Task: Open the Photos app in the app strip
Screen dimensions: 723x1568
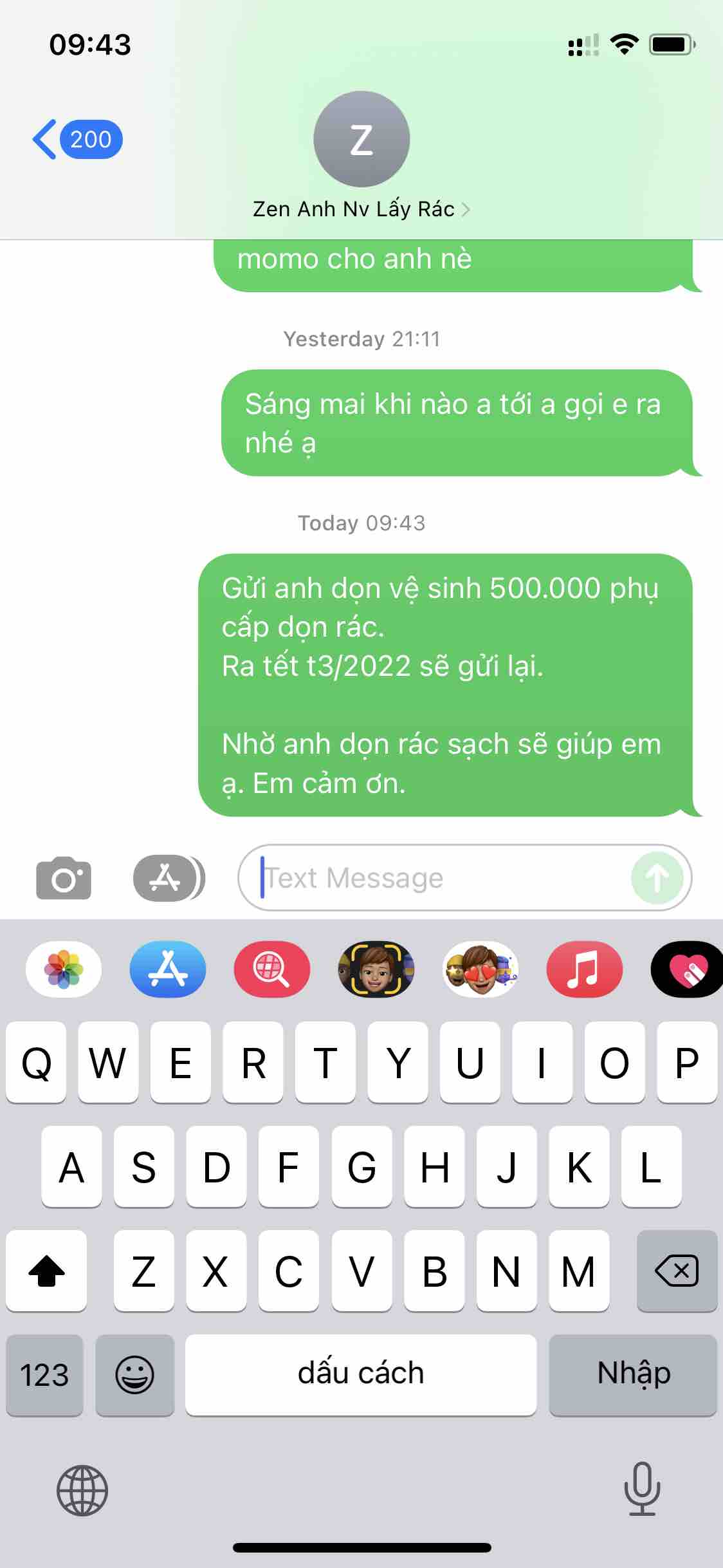Action: click(63, 969)
